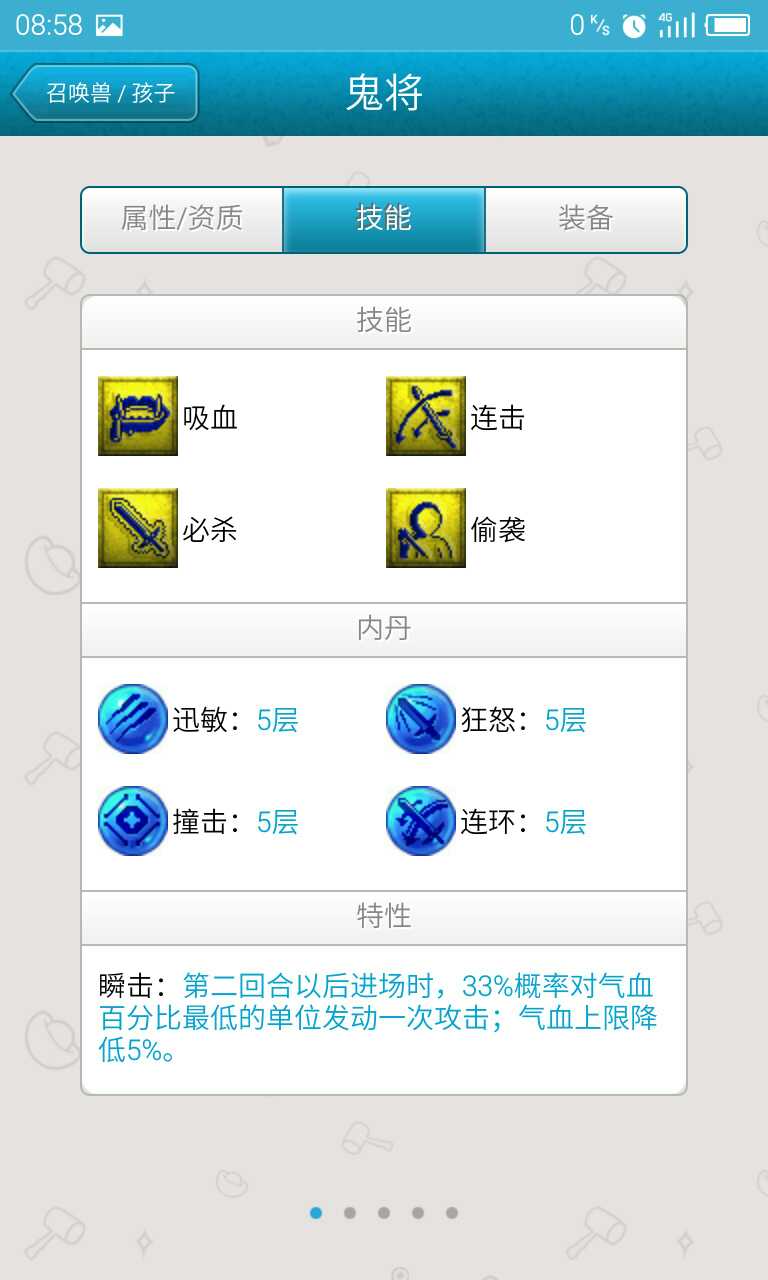The height and width of the screenshot is (1280, 768).
Task: Switch to the 属性/资质 tab
Action: click(x=182, y=219)
